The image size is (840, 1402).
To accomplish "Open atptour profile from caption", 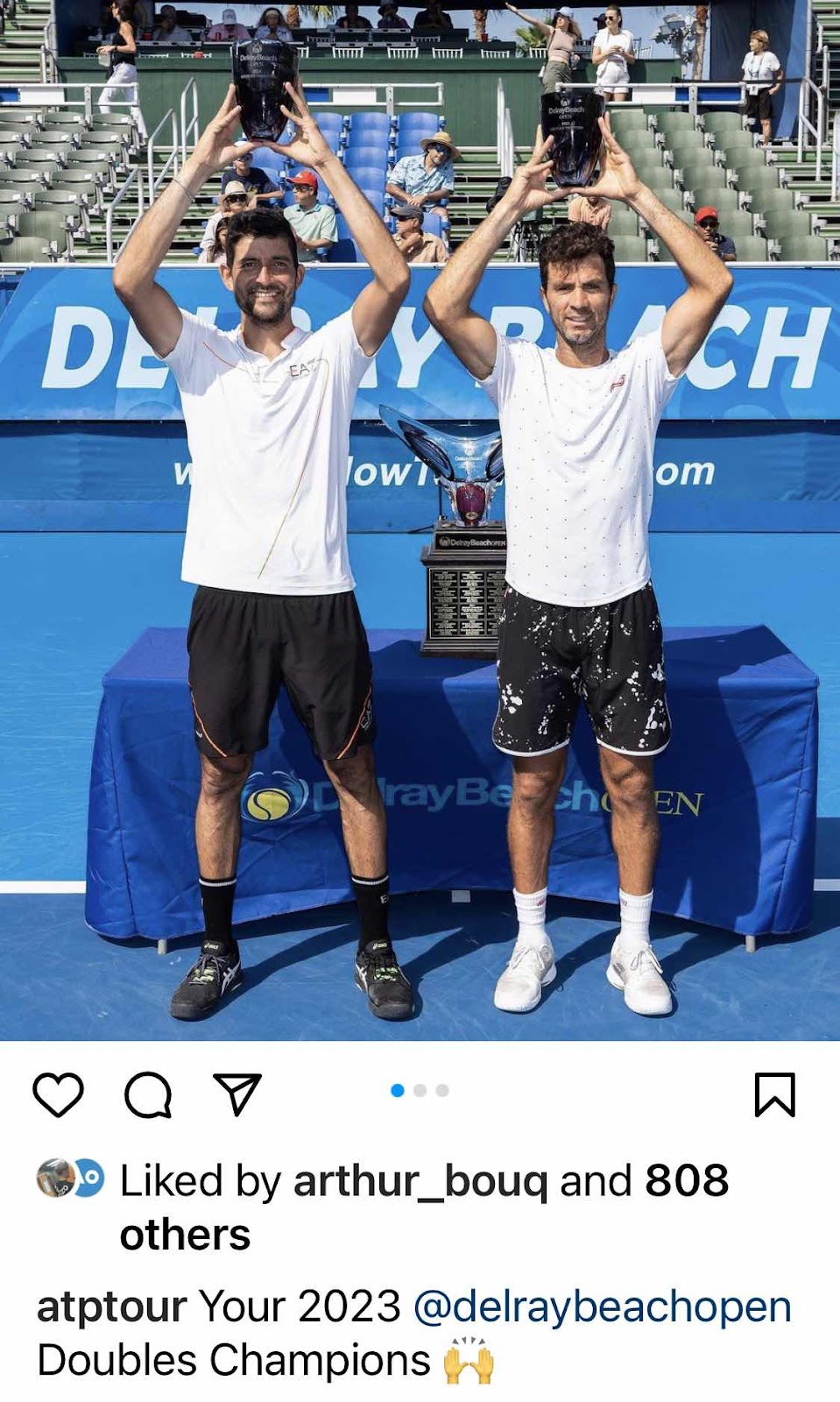I will pyautogui.click(x=111, y=1306).
